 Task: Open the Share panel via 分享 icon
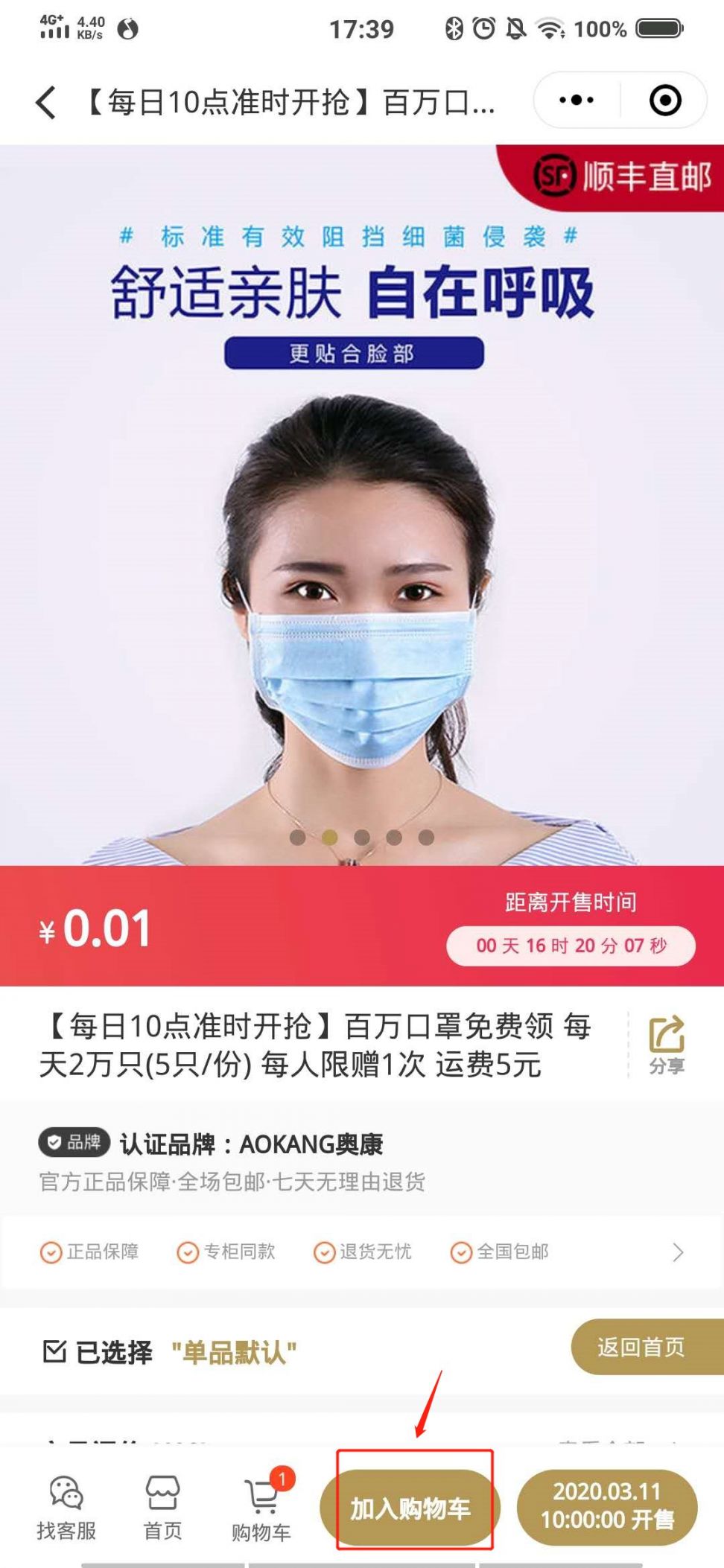668,1038
